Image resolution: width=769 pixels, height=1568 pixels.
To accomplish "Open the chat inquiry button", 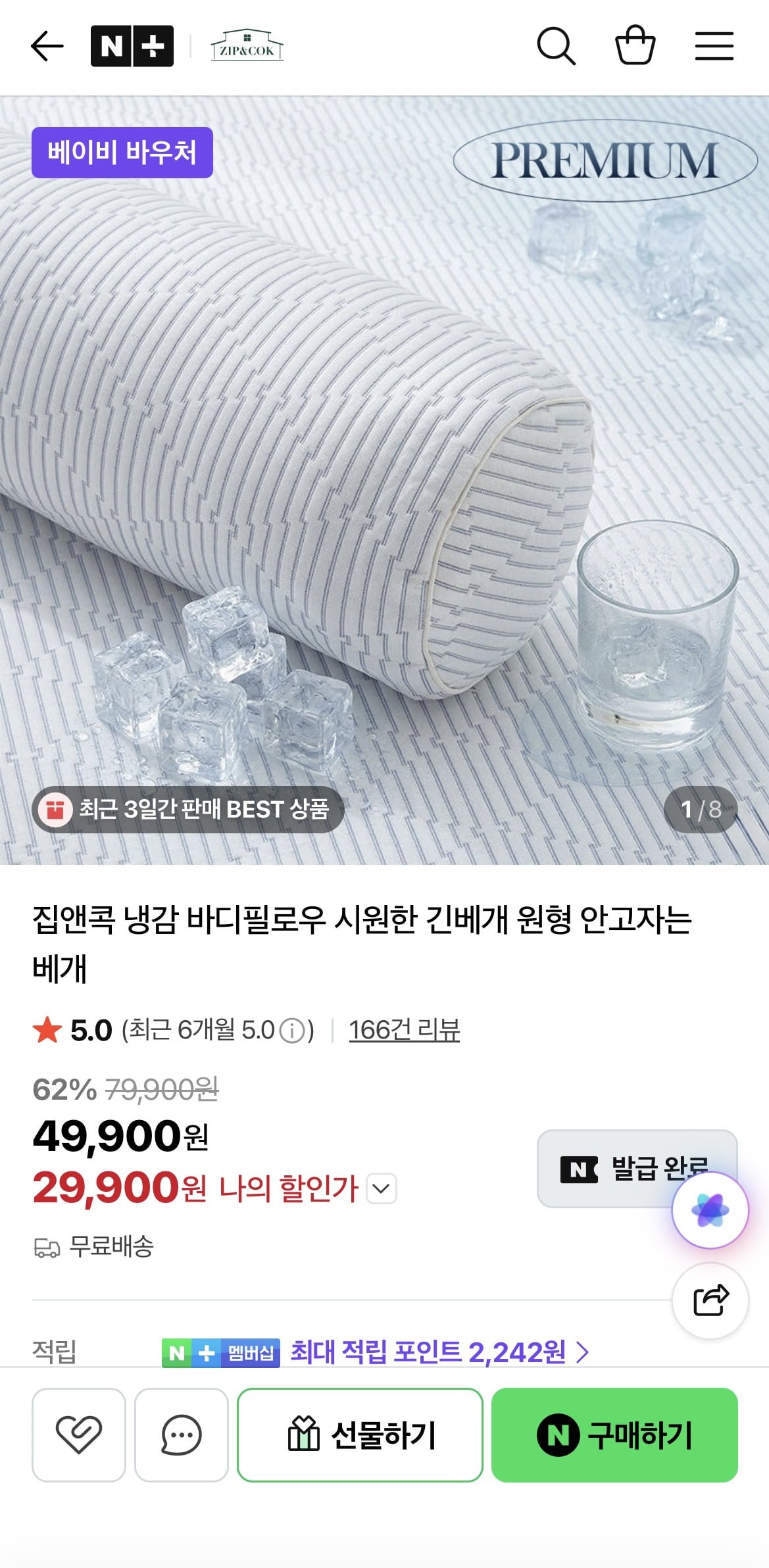I will tap(181, 1434).
